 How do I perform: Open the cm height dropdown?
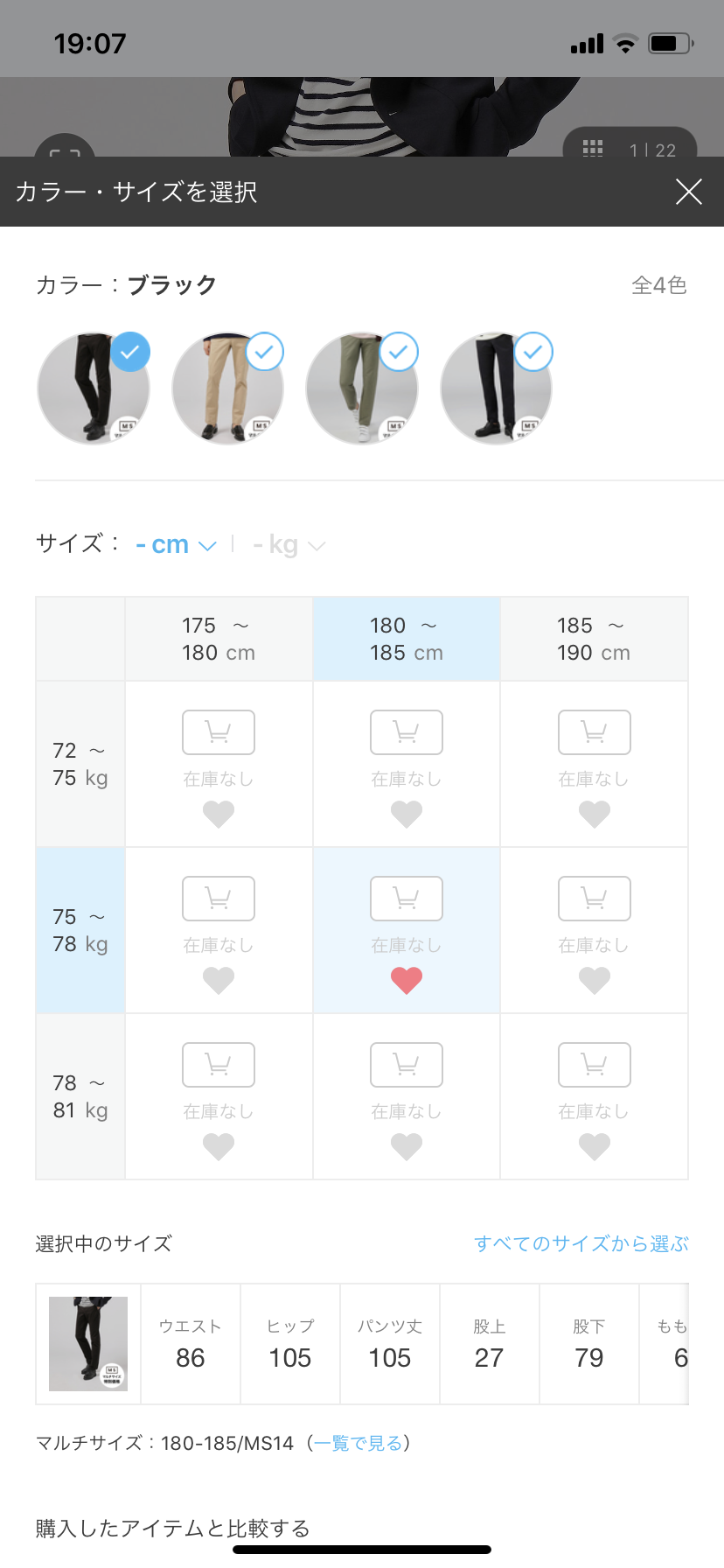[176, 545]
